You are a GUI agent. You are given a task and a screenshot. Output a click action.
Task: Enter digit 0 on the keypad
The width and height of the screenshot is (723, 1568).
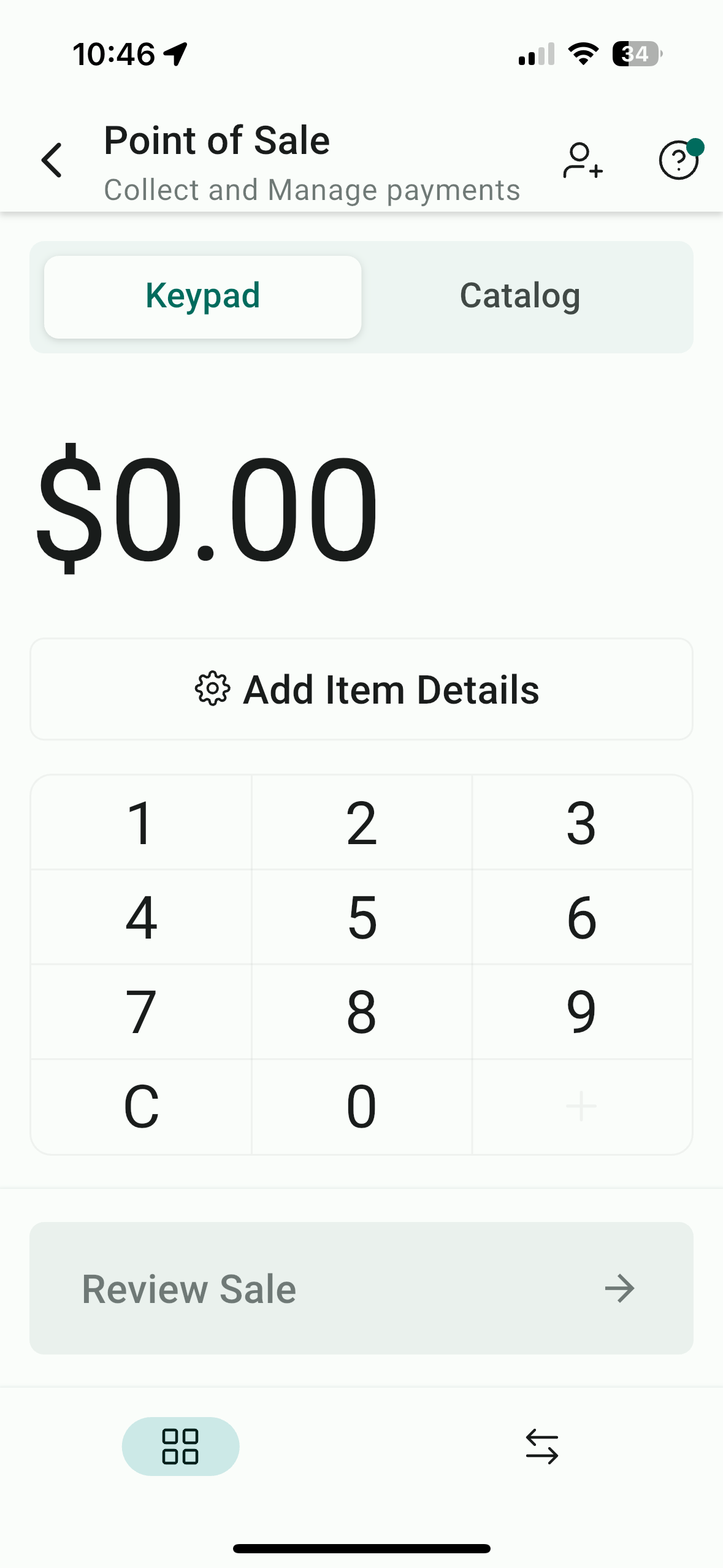(361, 1106)
